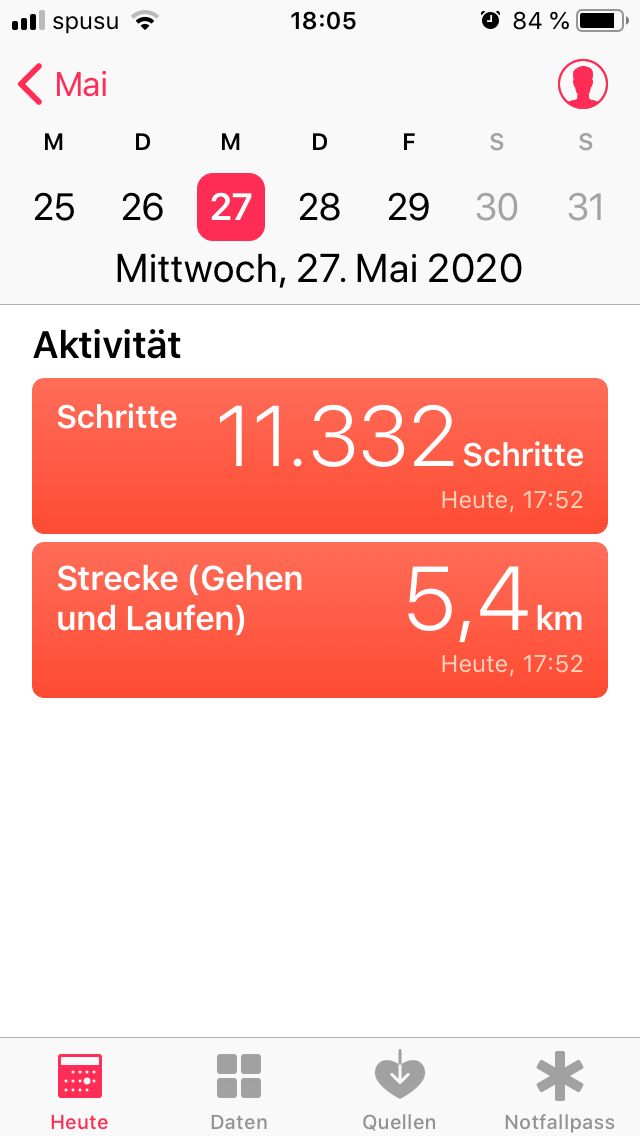
Task: Go back to the Mai month view
Action: (63, 85)
